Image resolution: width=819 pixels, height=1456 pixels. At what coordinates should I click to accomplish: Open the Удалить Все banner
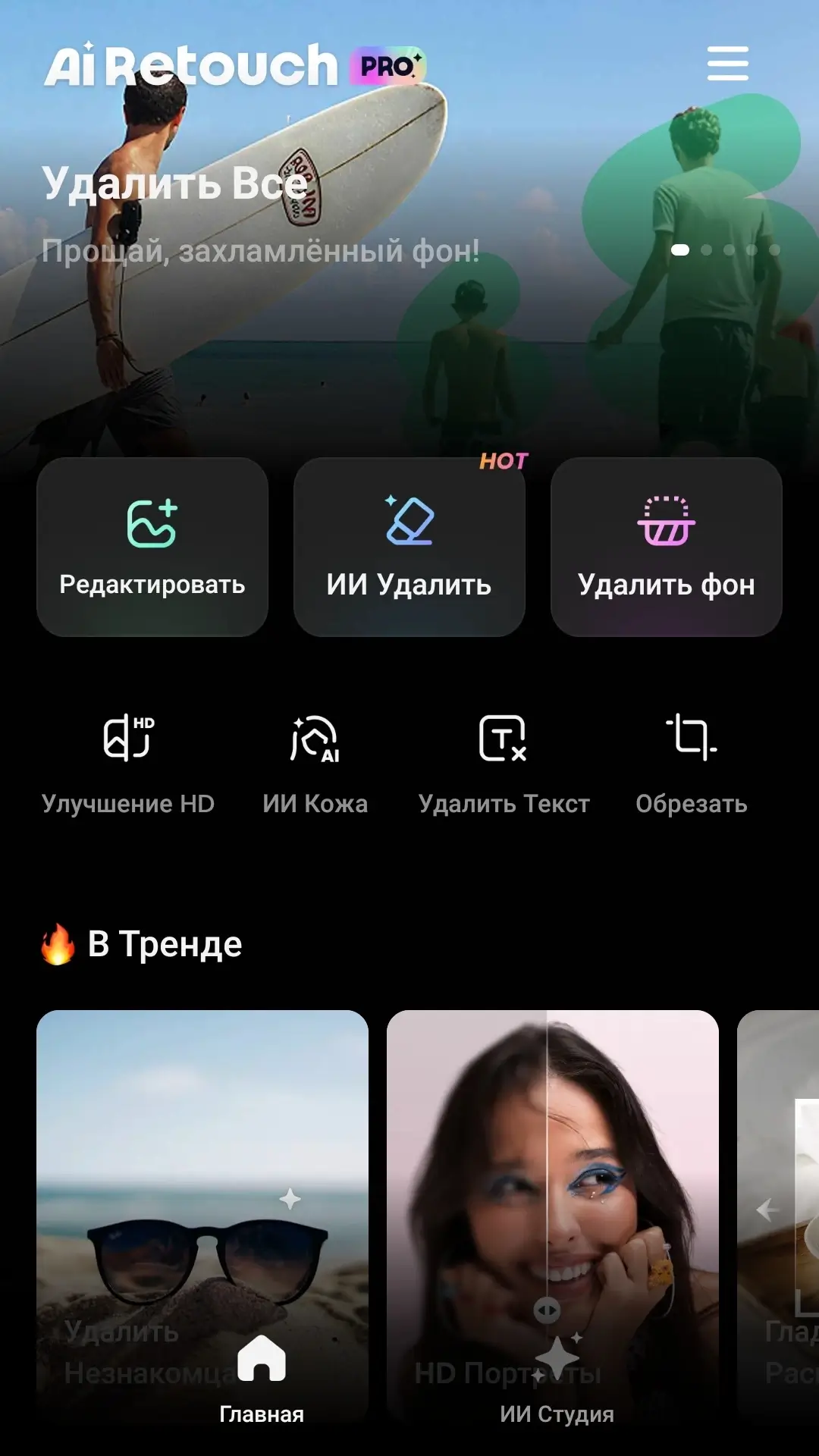(409, 227)
